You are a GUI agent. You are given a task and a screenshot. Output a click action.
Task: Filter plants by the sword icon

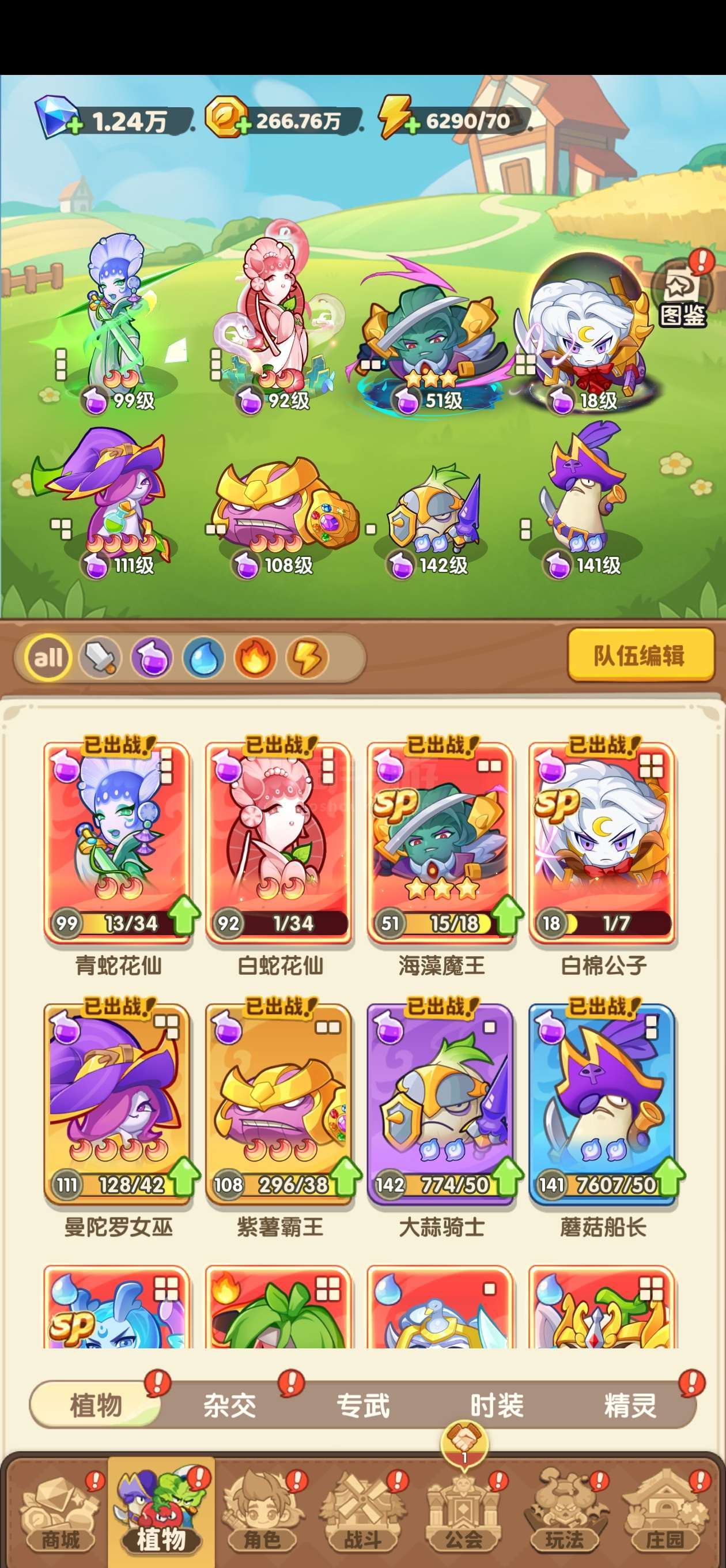(100, 657)
